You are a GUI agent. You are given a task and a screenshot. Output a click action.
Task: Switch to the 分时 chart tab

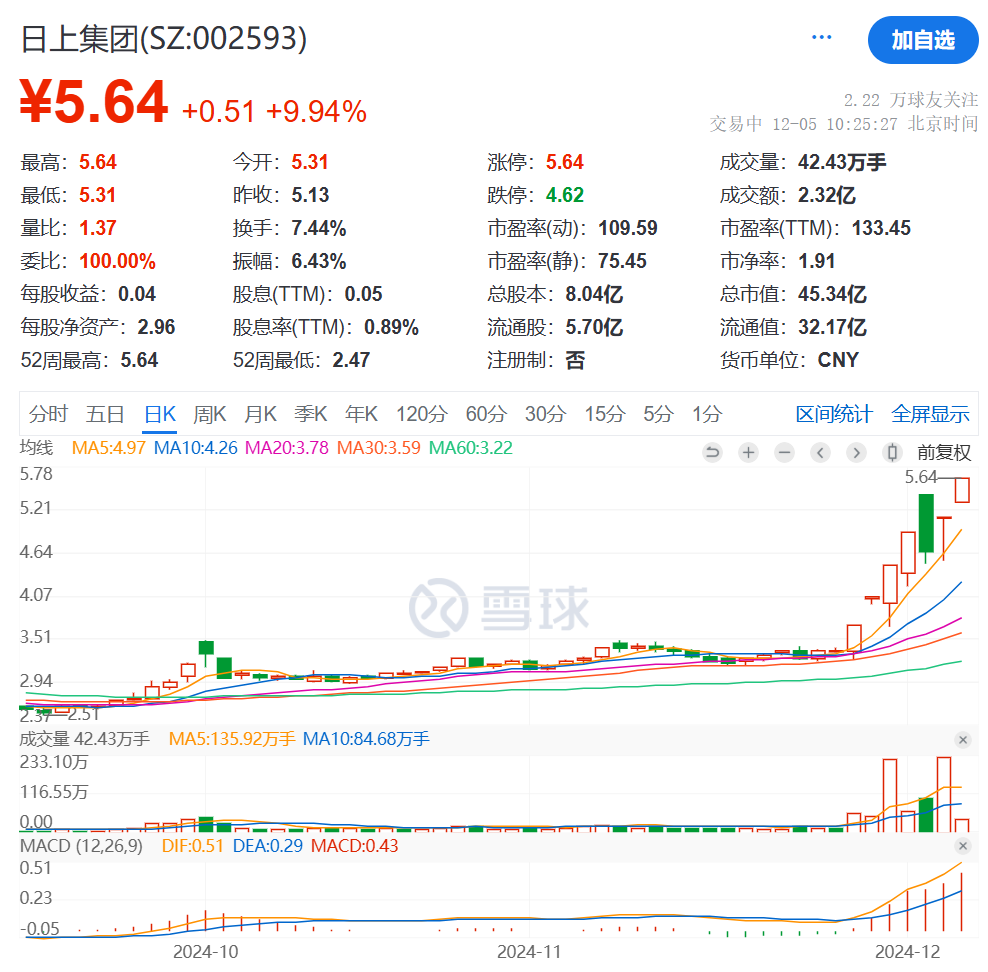coord(48,414)
